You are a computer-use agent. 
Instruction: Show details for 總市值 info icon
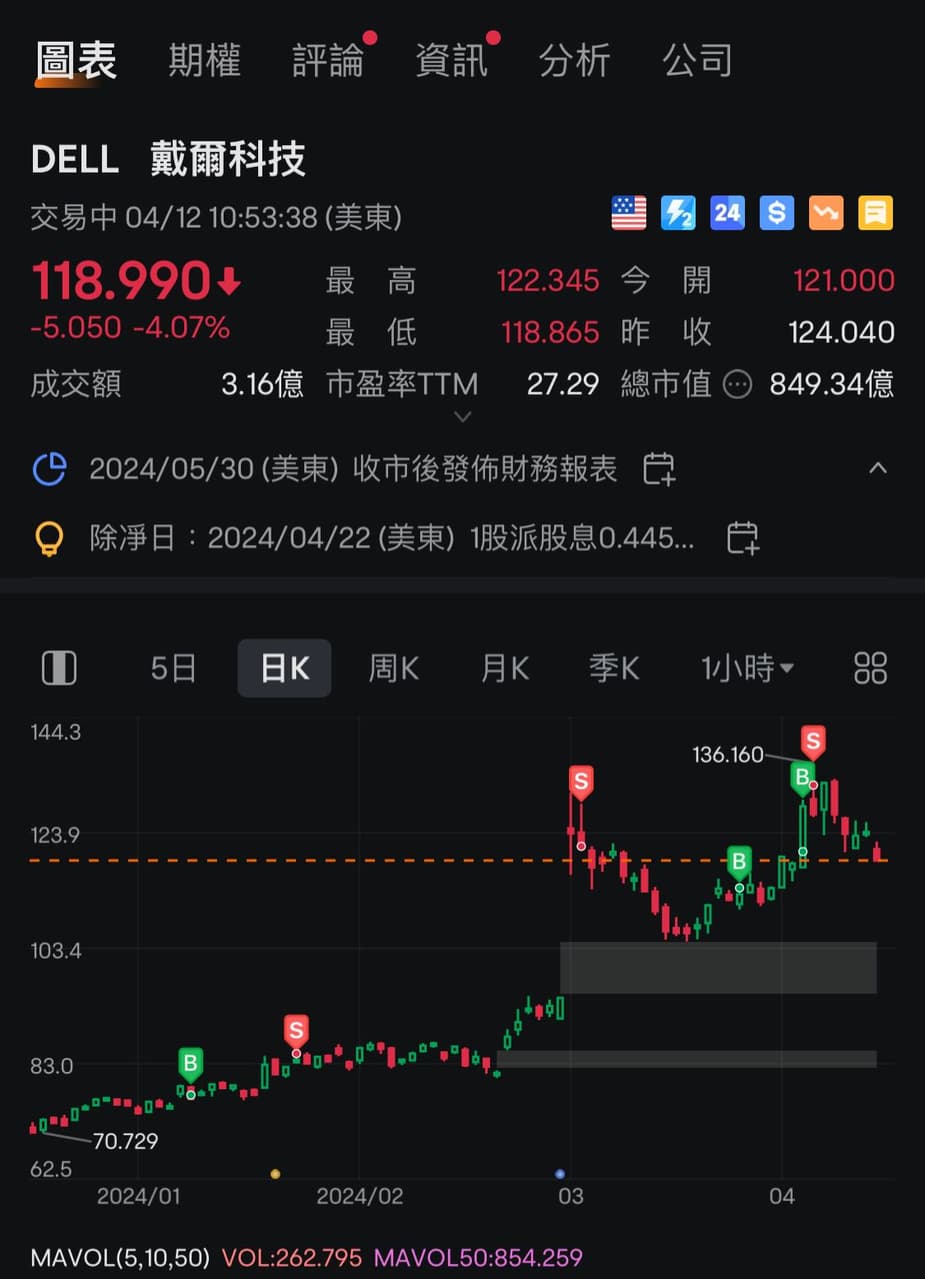click(x=737, y=385)
